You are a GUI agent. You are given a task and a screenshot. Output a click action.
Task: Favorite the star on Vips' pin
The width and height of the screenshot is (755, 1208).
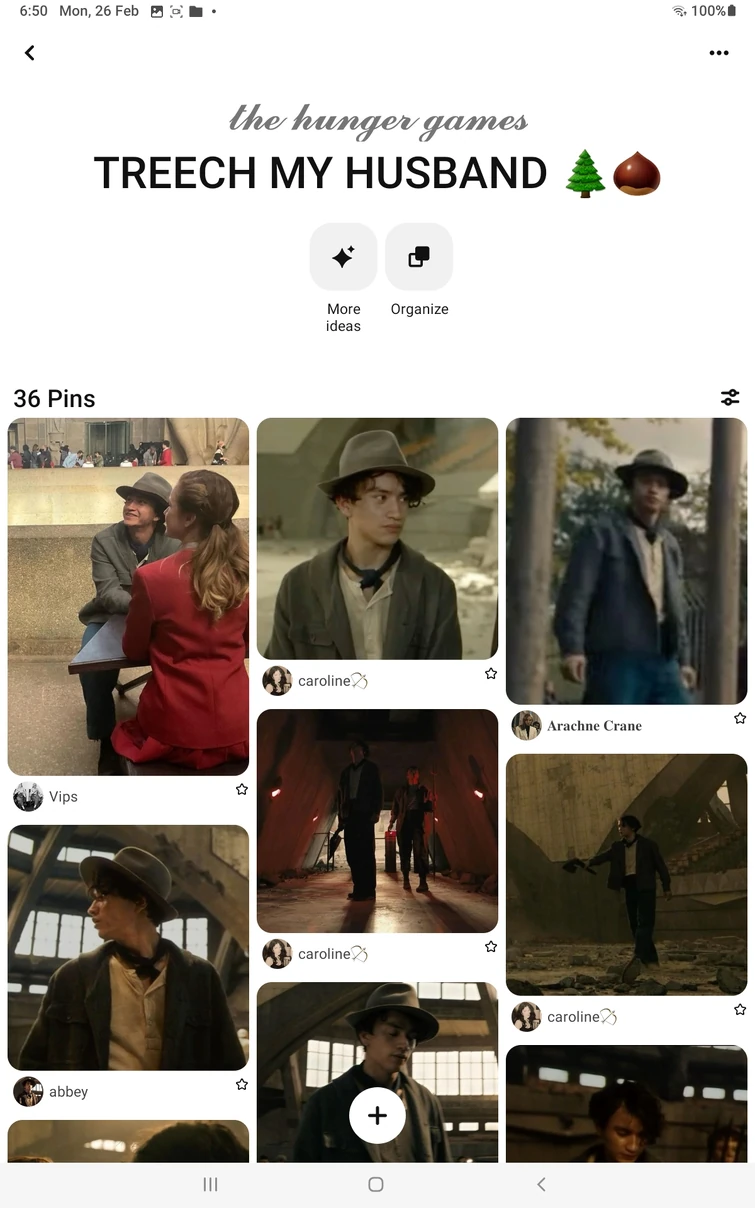(x=241, y=789)
